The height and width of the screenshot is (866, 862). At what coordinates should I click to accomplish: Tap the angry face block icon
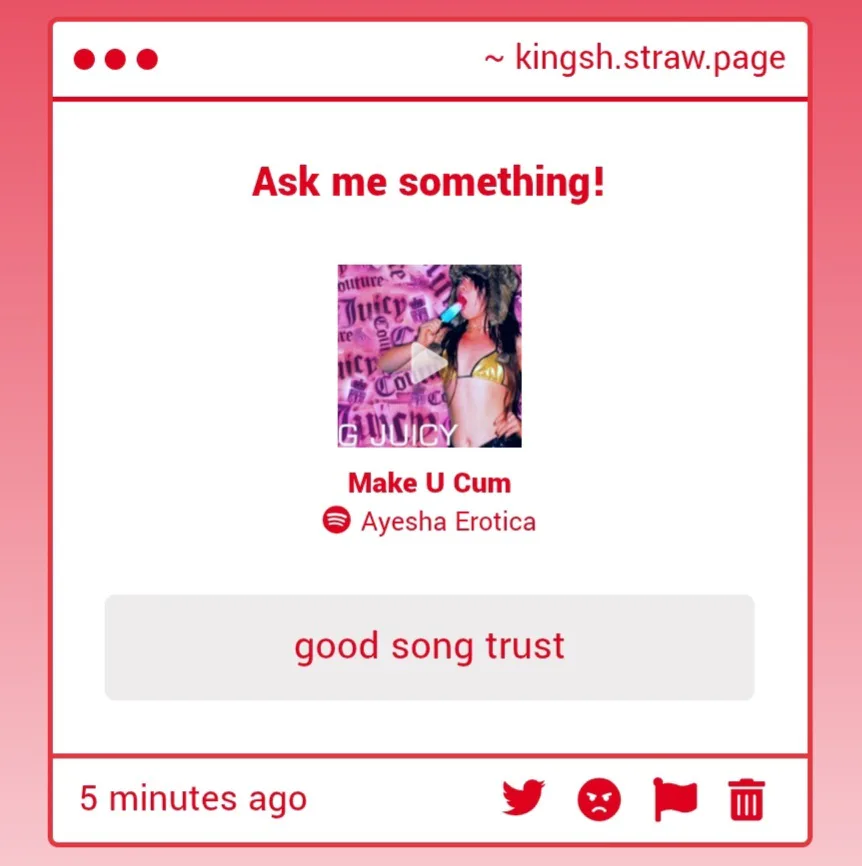(599, 800)
